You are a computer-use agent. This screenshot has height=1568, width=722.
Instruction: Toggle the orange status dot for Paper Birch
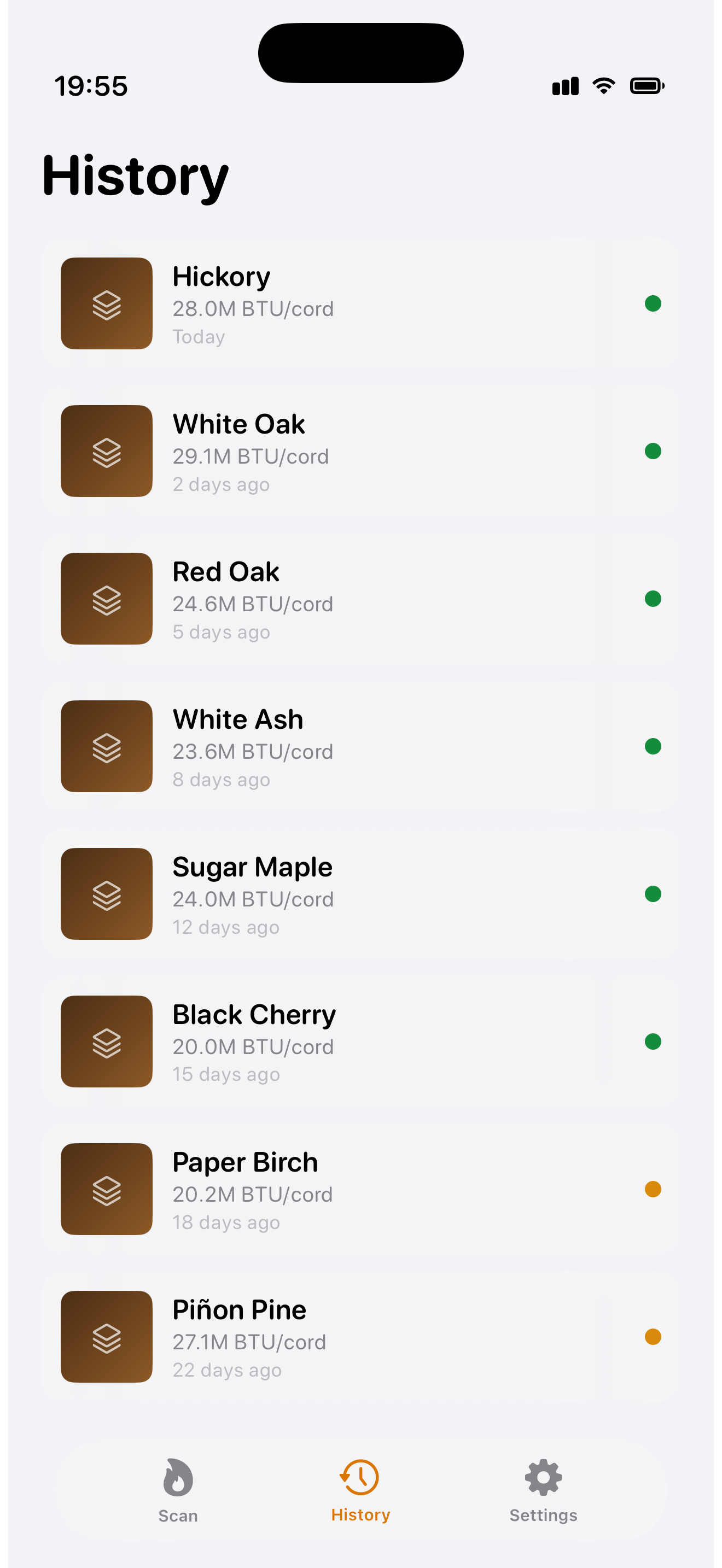pos(653,1190)
